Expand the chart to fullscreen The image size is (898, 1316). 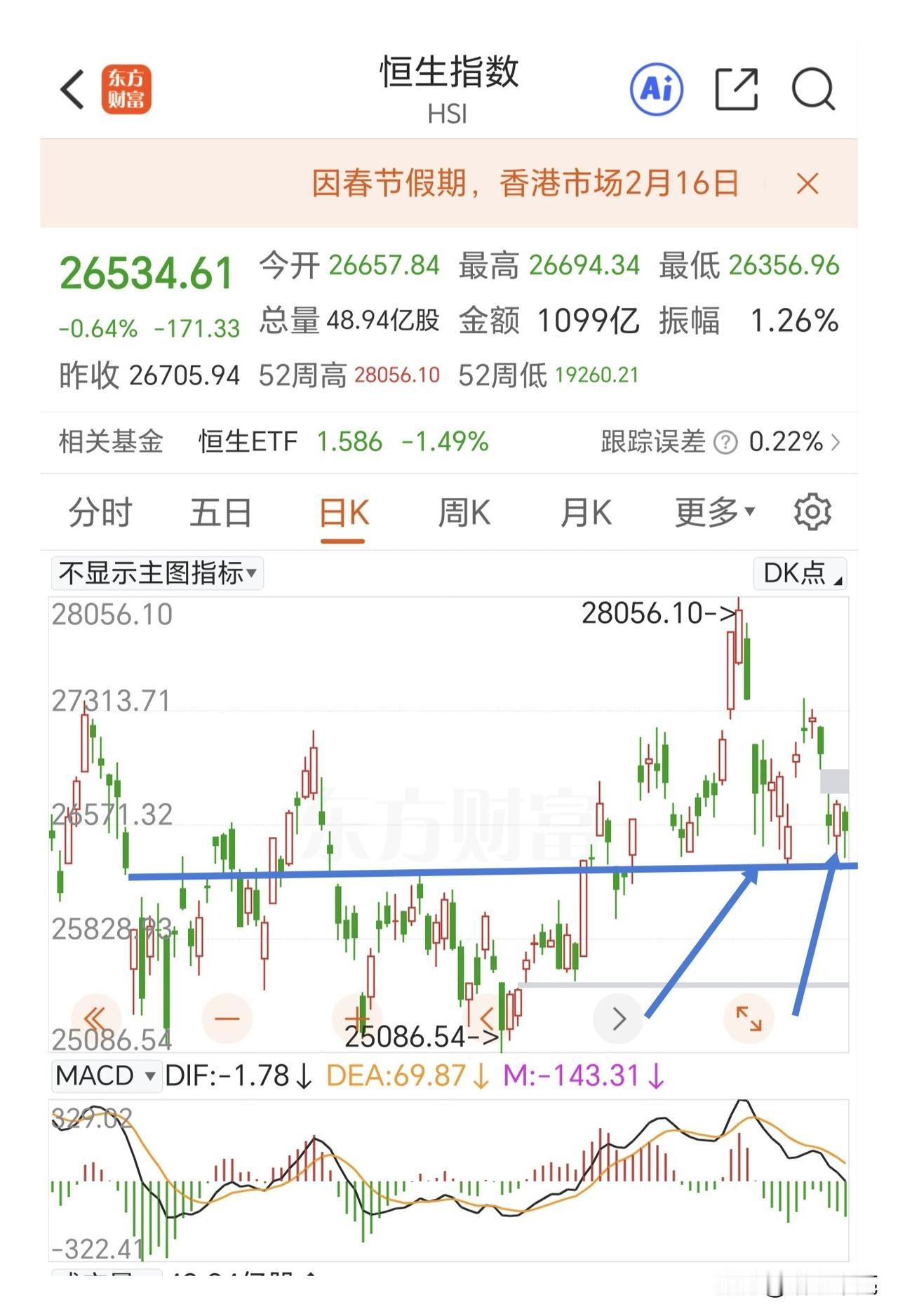point(749,1019)
